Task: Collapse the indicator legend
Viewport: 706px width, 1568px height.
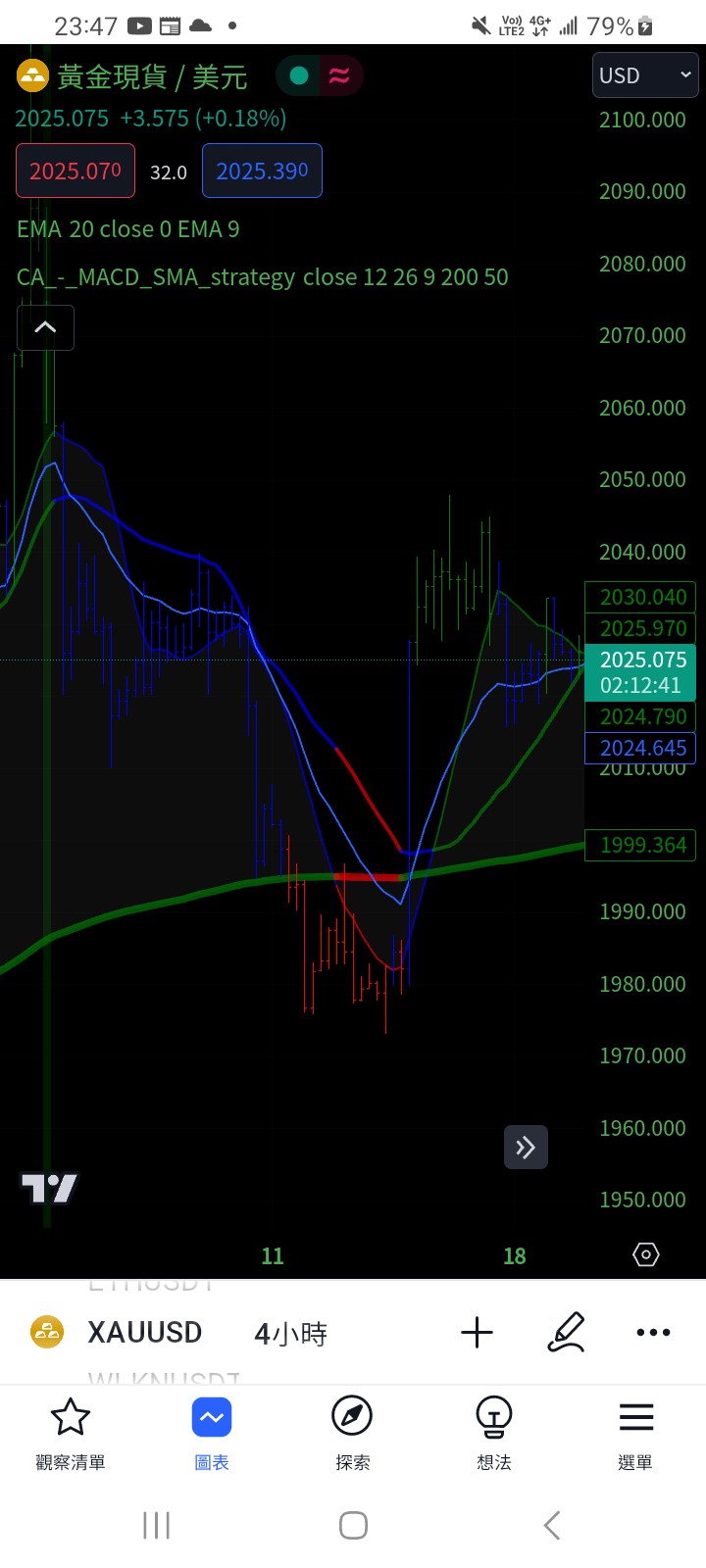Action: (x=45, y=327)
